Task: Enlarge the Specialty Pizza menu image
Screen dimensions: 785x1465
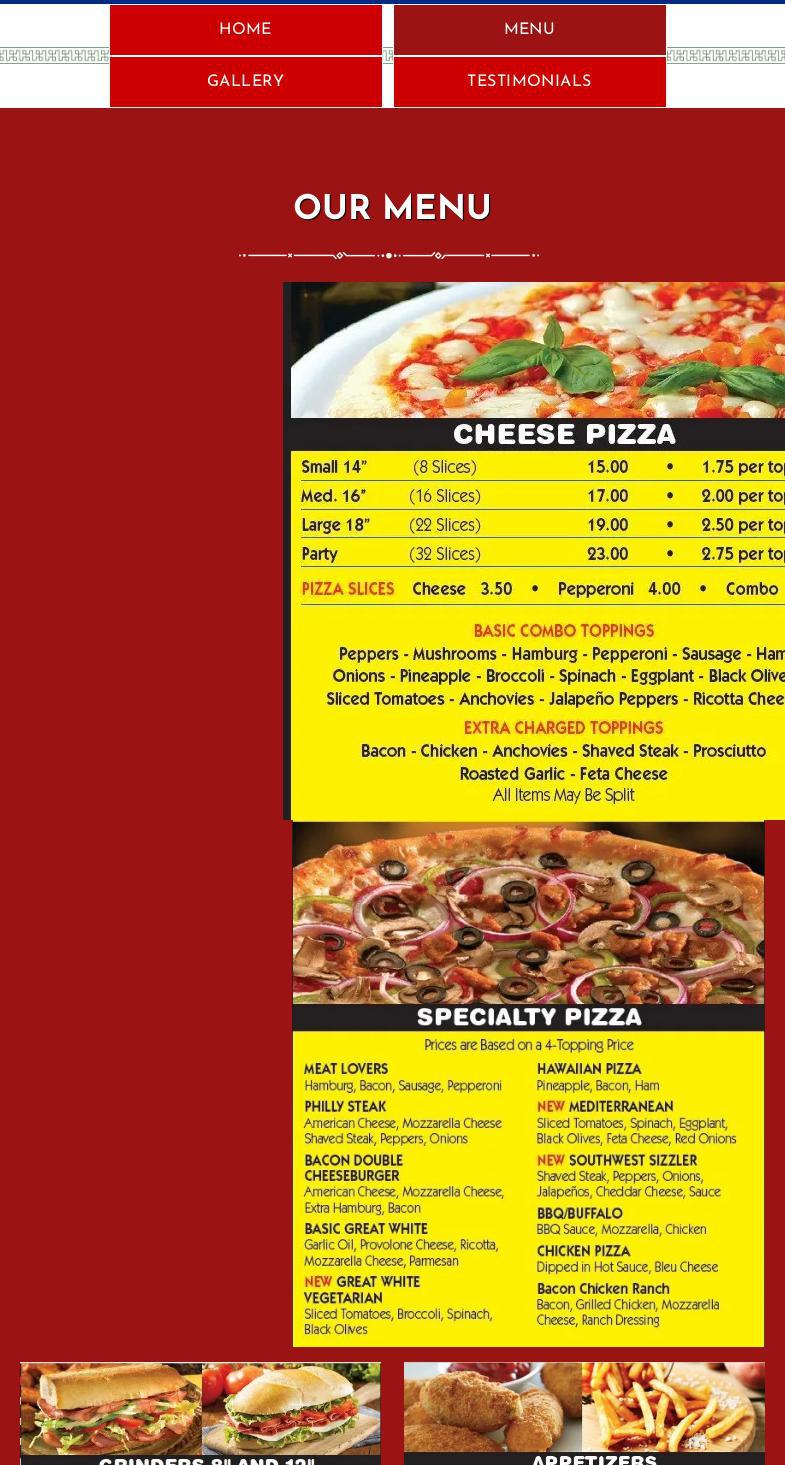Action: pyautogui.click(x=528, y=1084)
